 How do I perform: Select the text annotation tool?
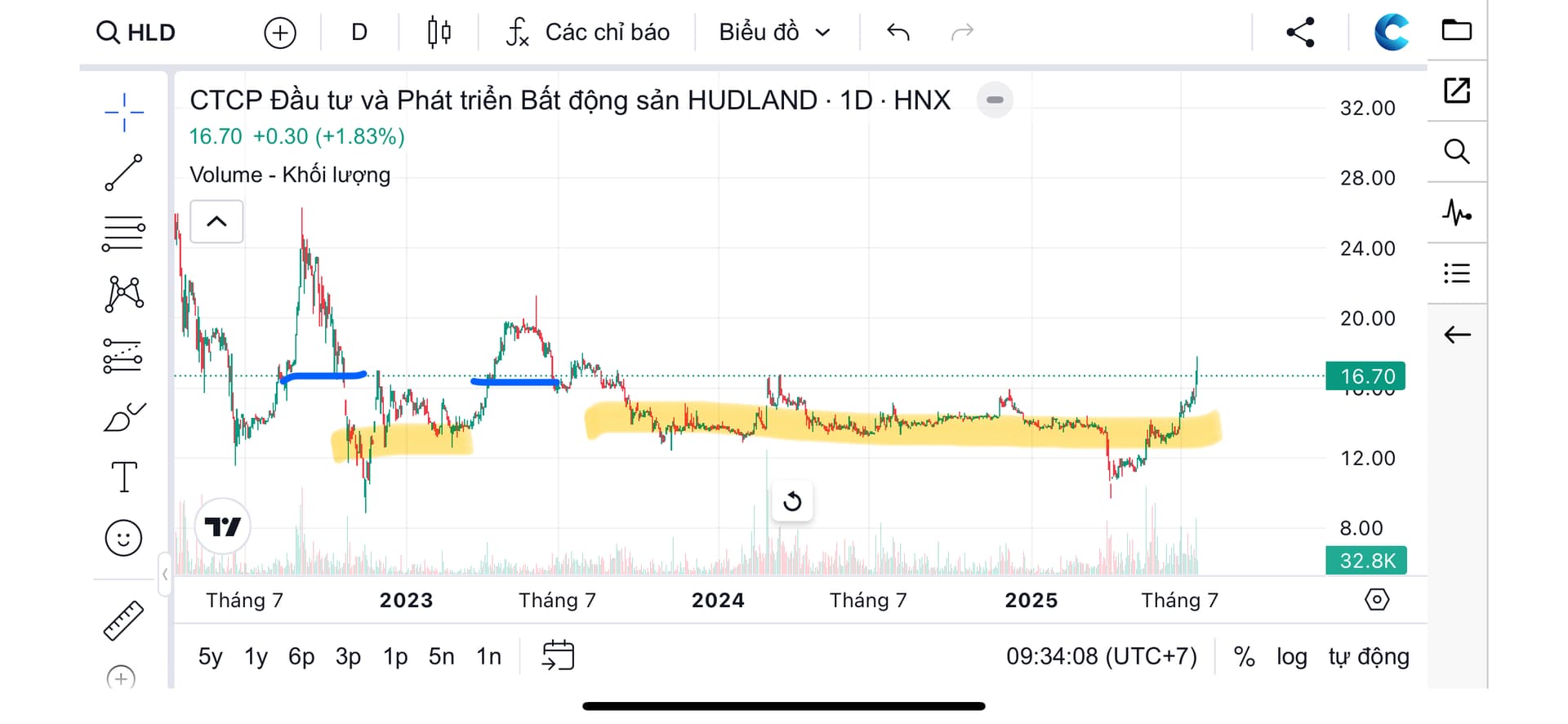click(x=124, y=477)
